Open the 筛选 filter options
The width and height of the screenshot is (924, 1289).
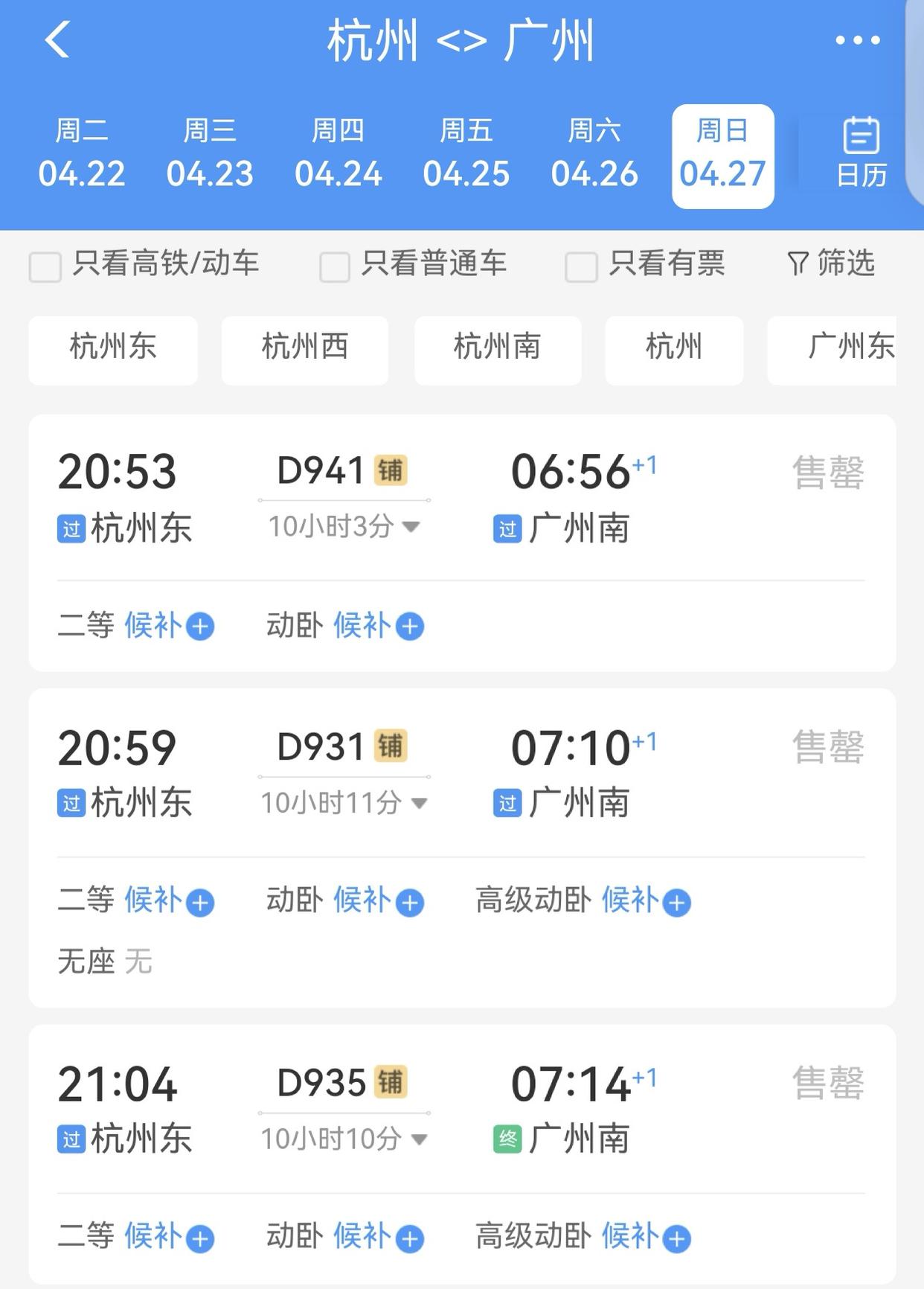831,263
